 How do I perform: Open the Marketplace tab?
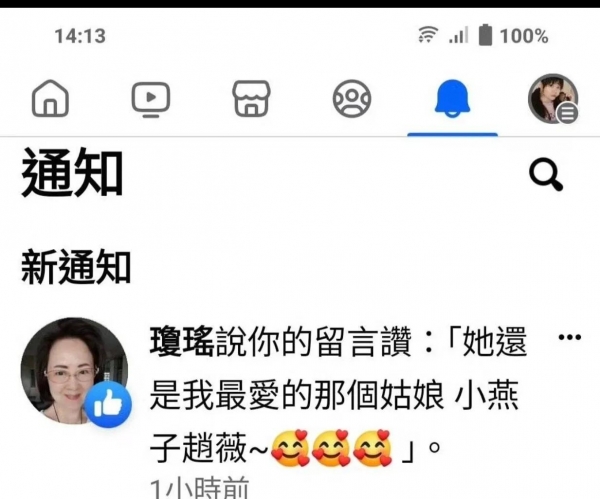click(251, 98)
